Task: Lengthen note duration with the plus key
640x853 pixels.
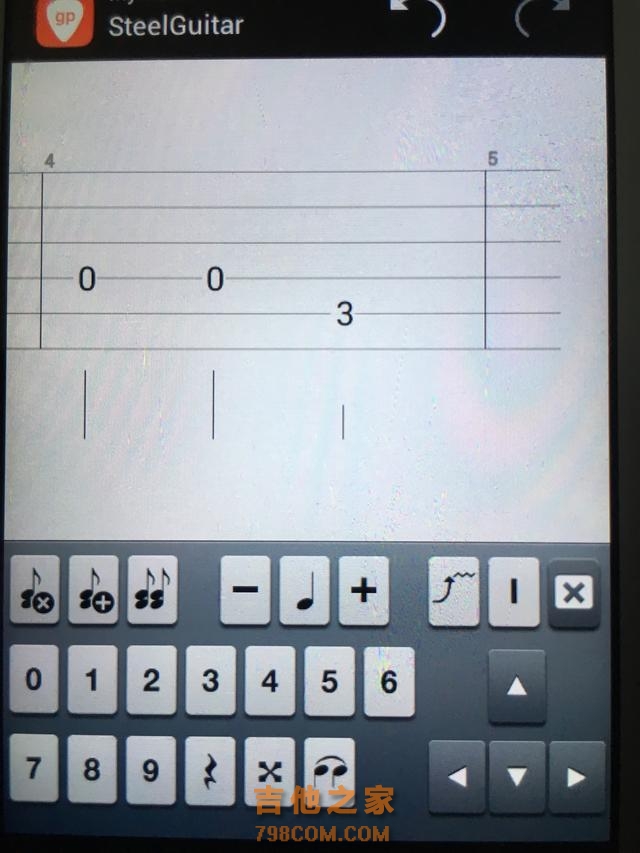Action: 364,591
